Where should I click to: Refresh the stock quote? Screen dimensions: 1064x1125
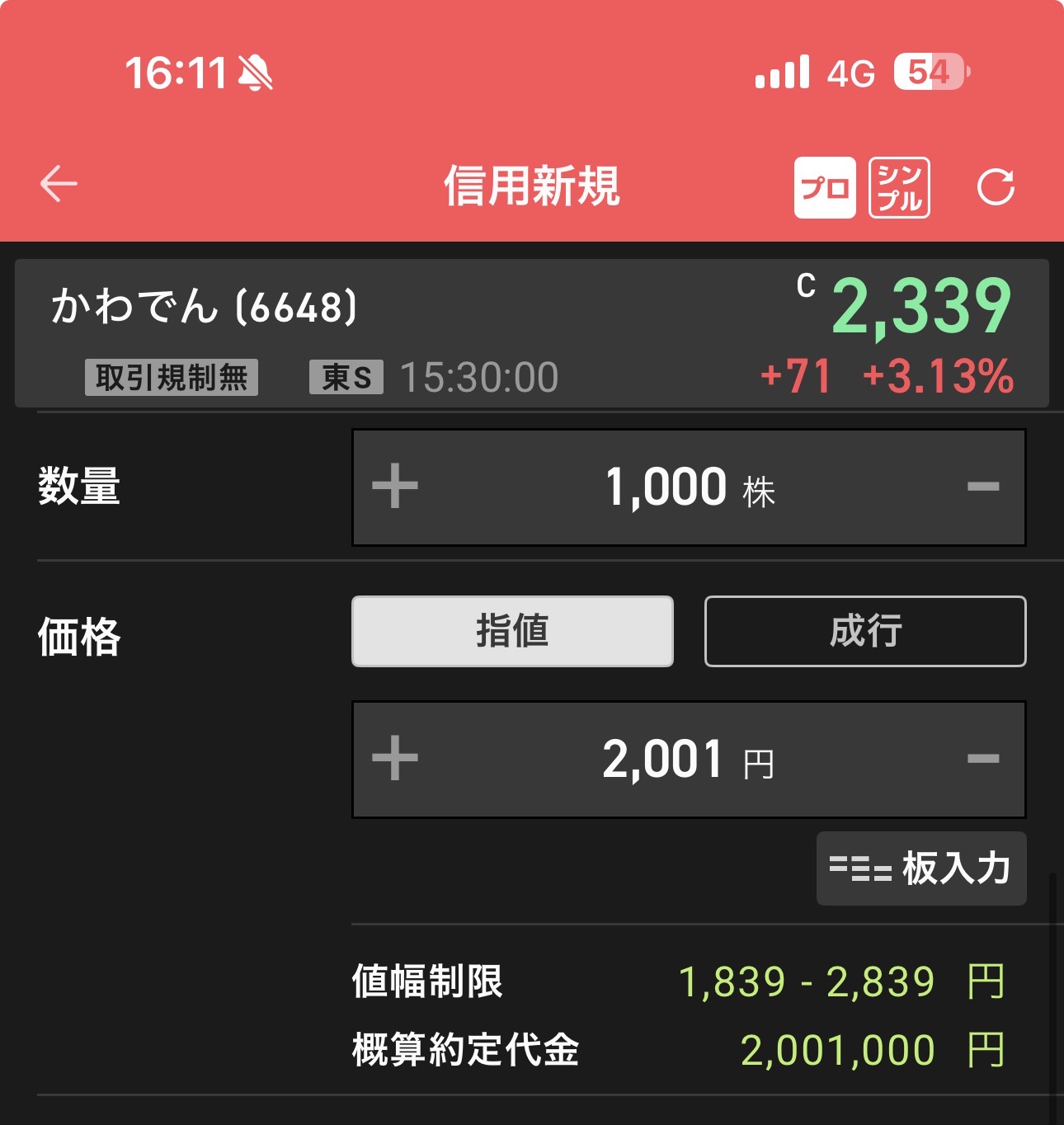point(996,187)
